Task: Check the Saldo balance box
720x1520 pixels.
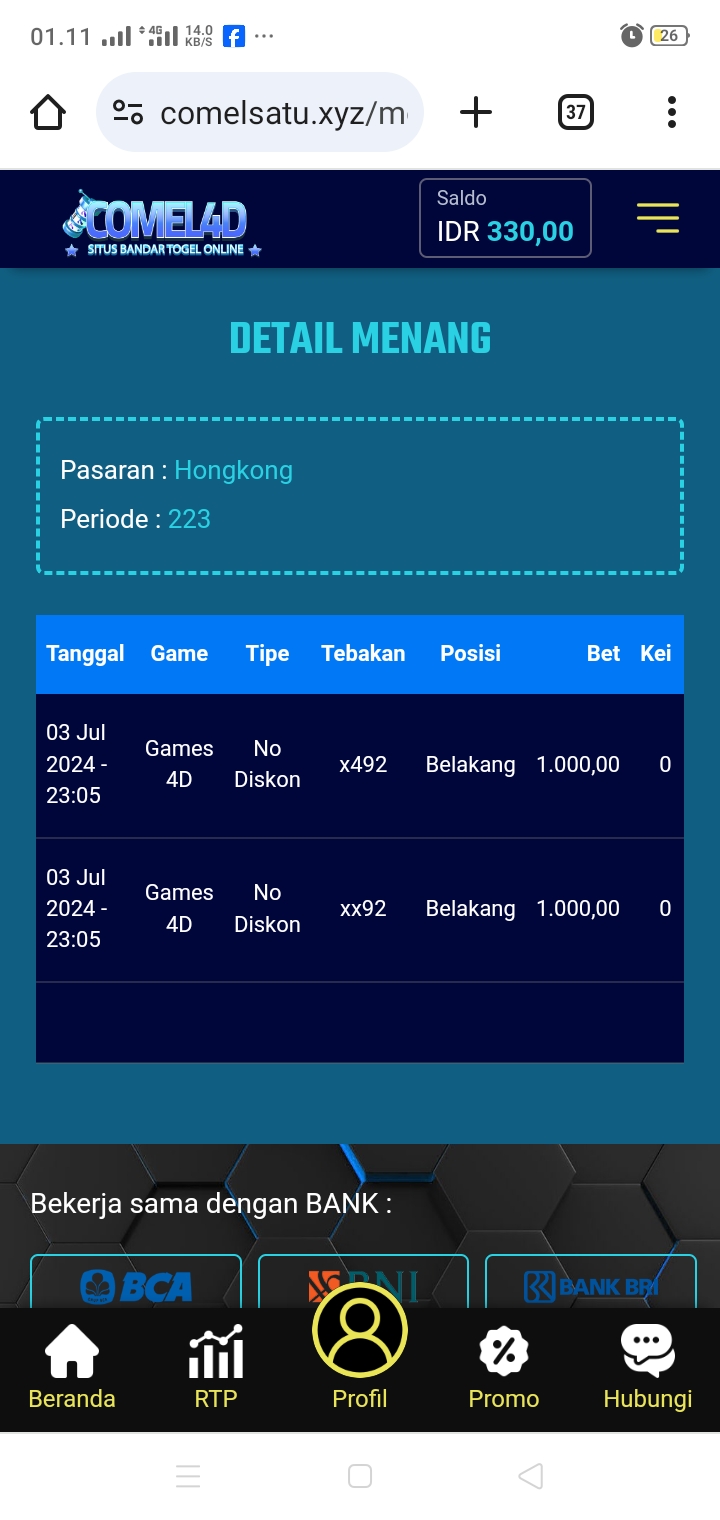Action: 505,218
